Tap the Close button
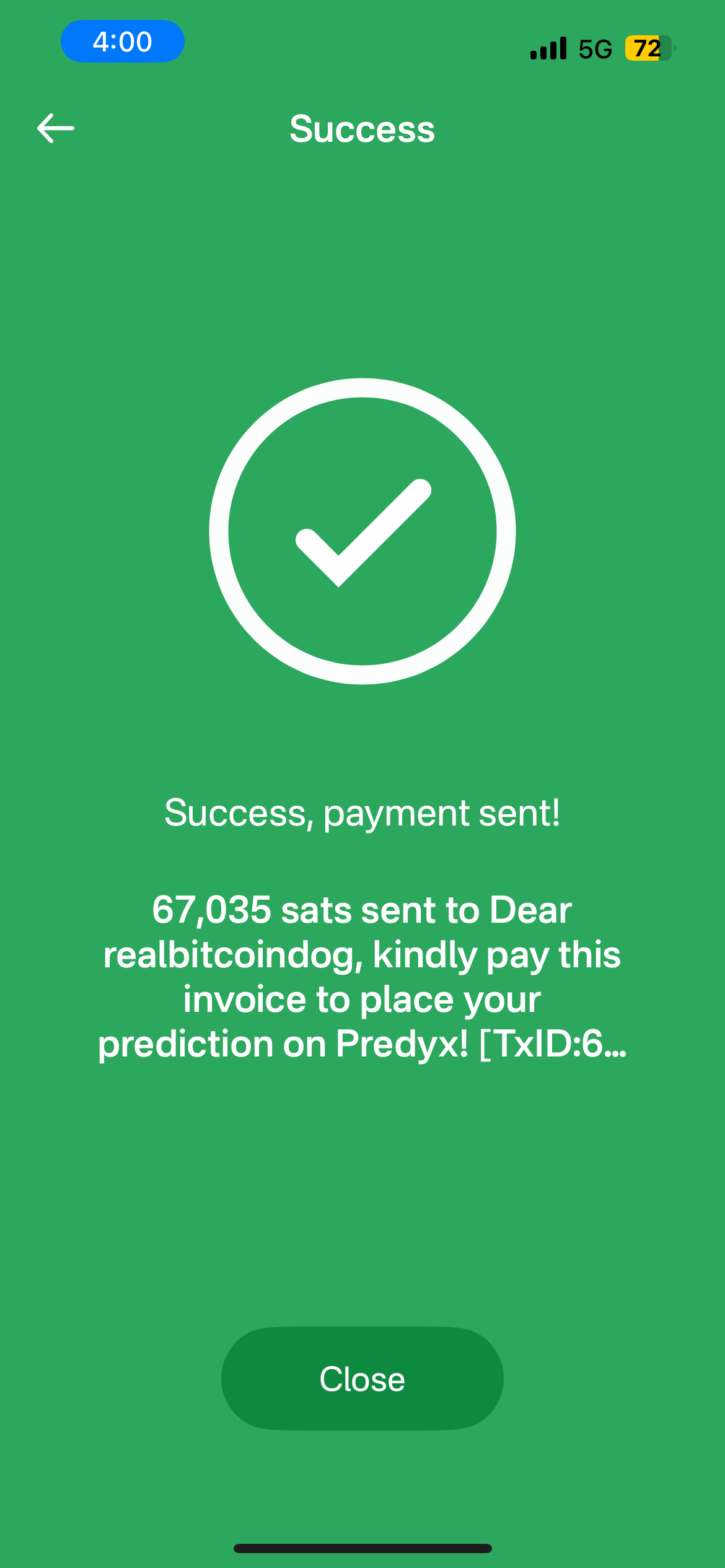Viewport: 725px width, 1568px height. click(x=362, y=1379)
